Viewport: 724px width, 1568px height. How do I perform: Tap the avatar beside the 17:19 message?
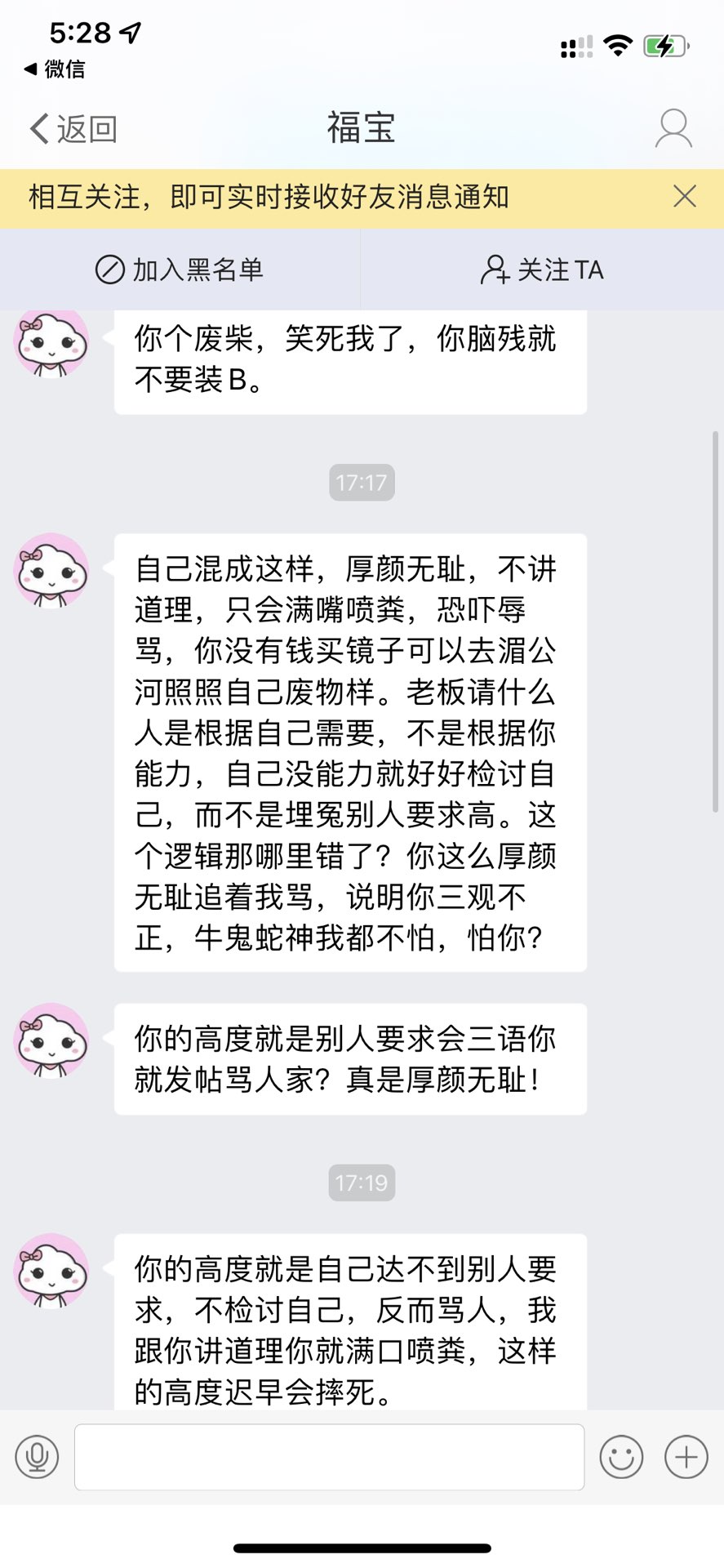(x=51, y=1271)
